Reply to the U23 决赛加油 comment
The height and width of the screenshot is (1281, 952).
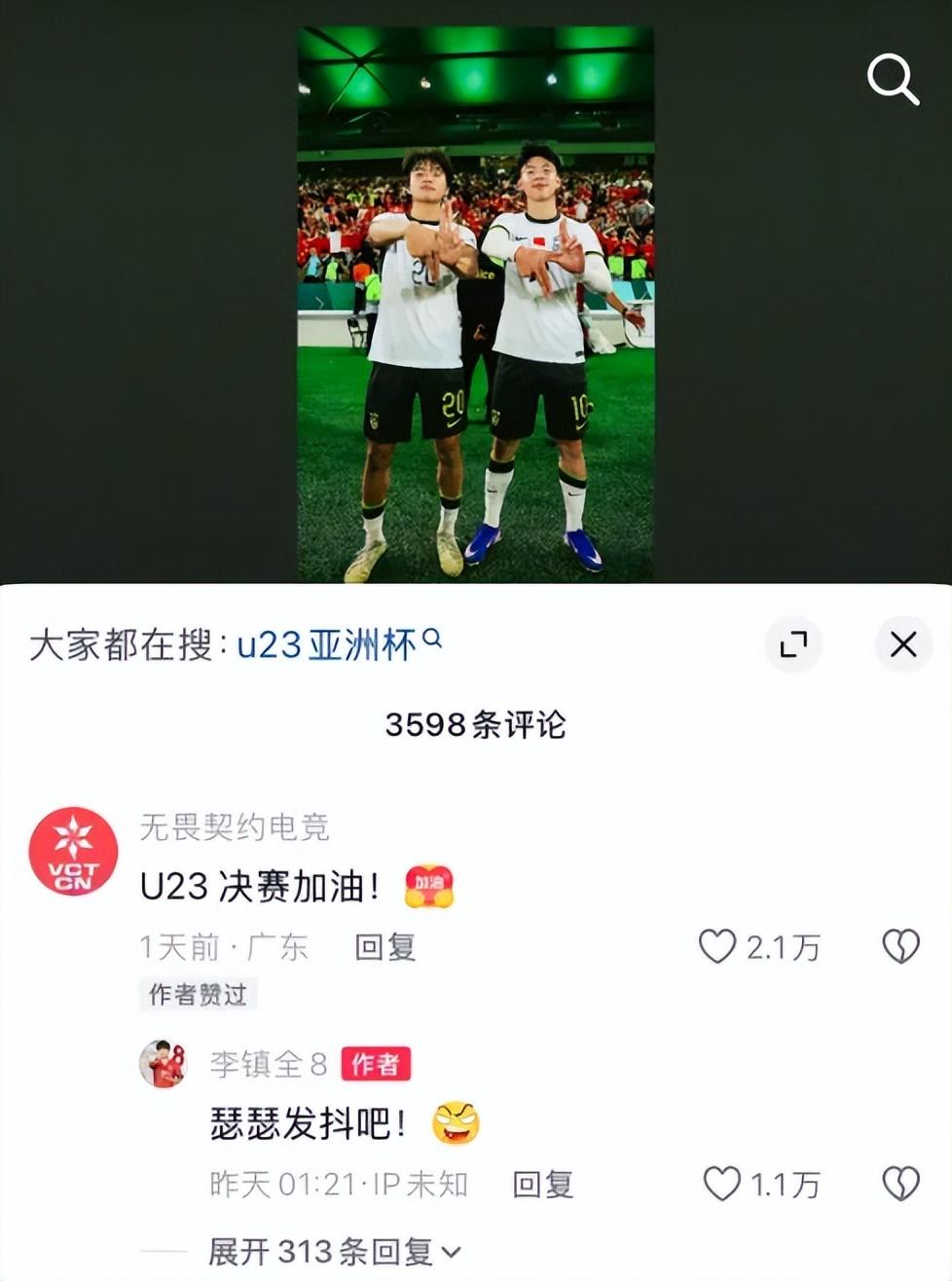click(x=384, y=947)
